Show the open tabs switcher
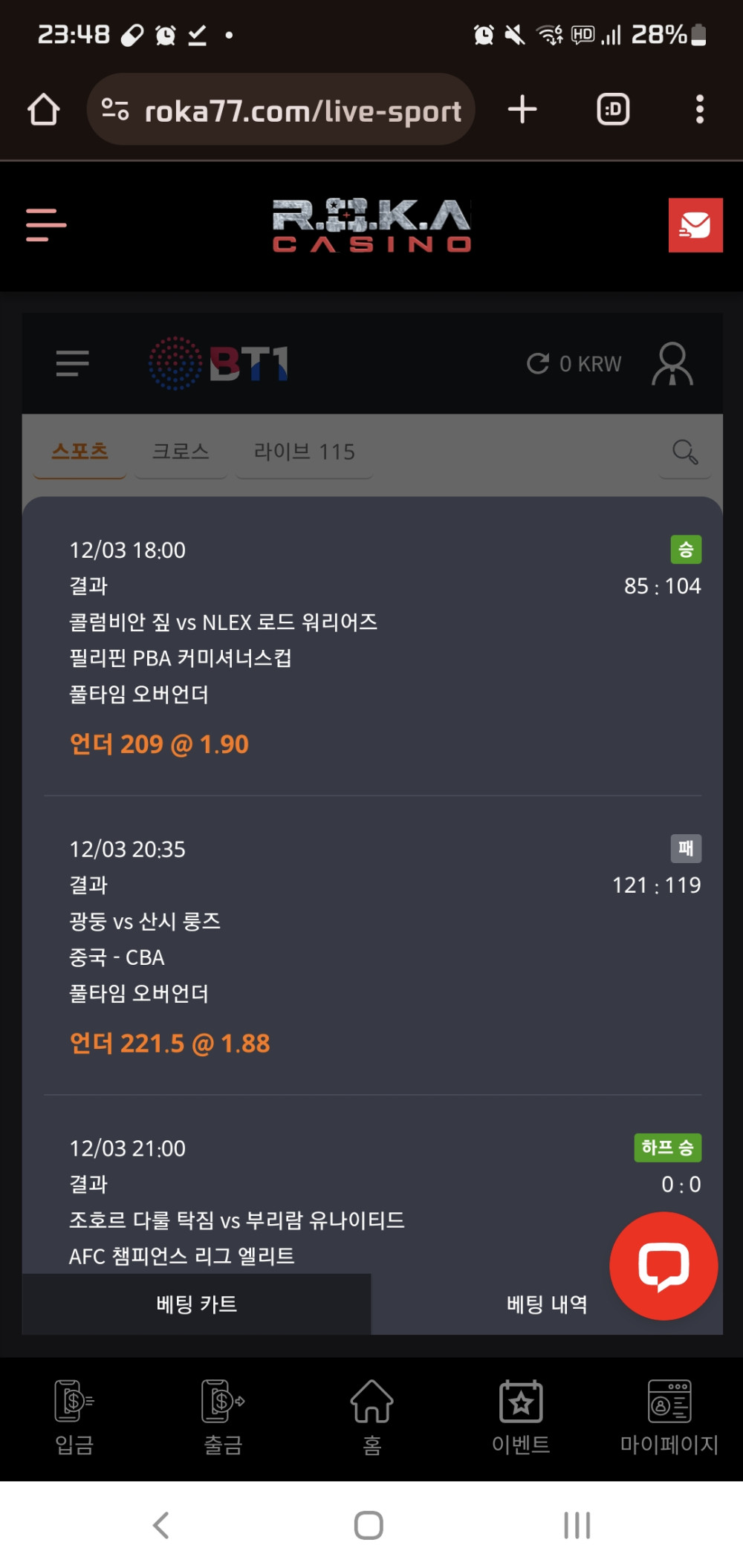Image resolution: width=743 pixels, height=1568 pixels. (x=613, y=109)
